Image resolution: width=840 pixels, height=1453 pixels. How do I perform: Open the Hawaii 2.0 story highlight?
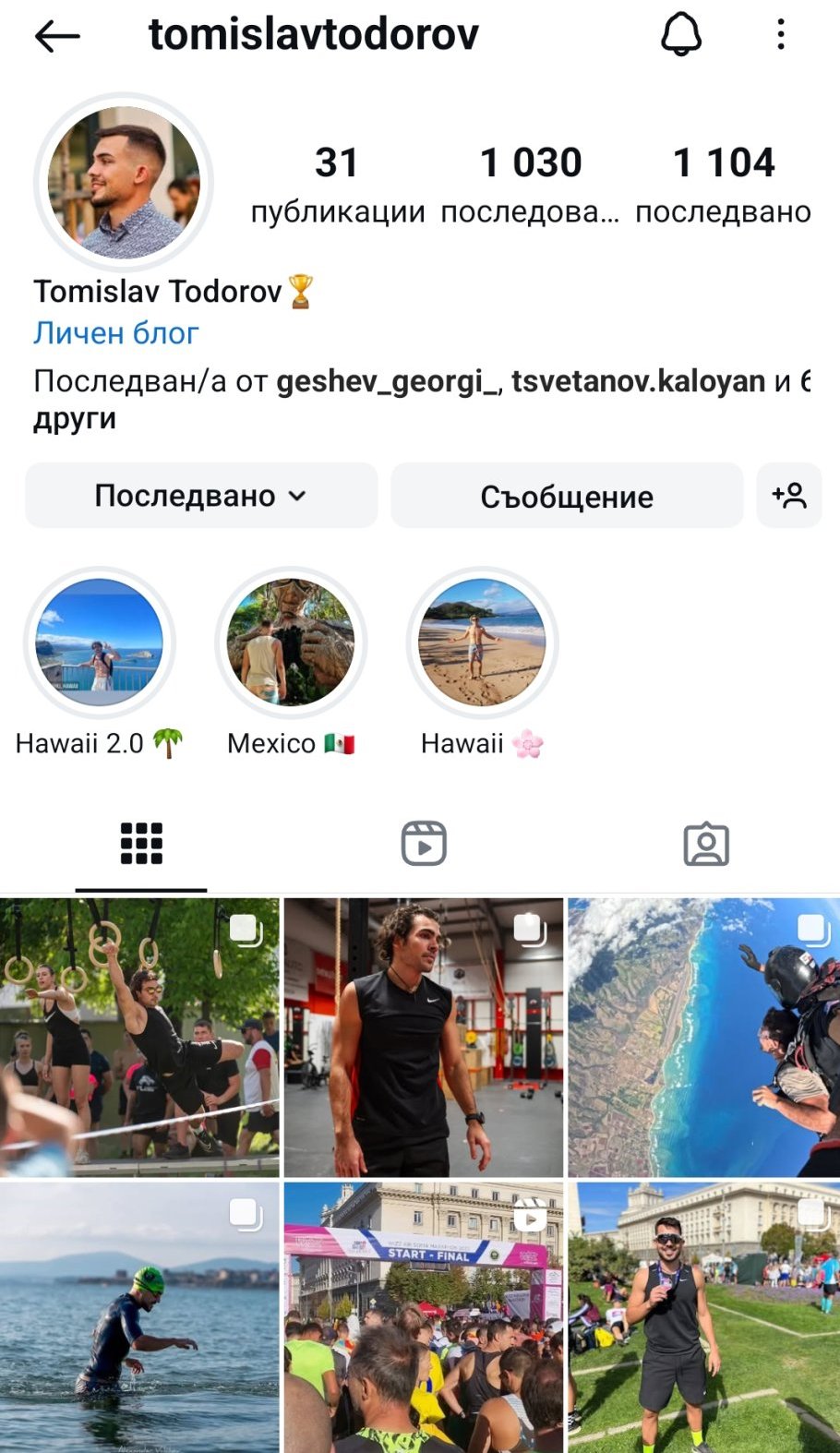99,642
